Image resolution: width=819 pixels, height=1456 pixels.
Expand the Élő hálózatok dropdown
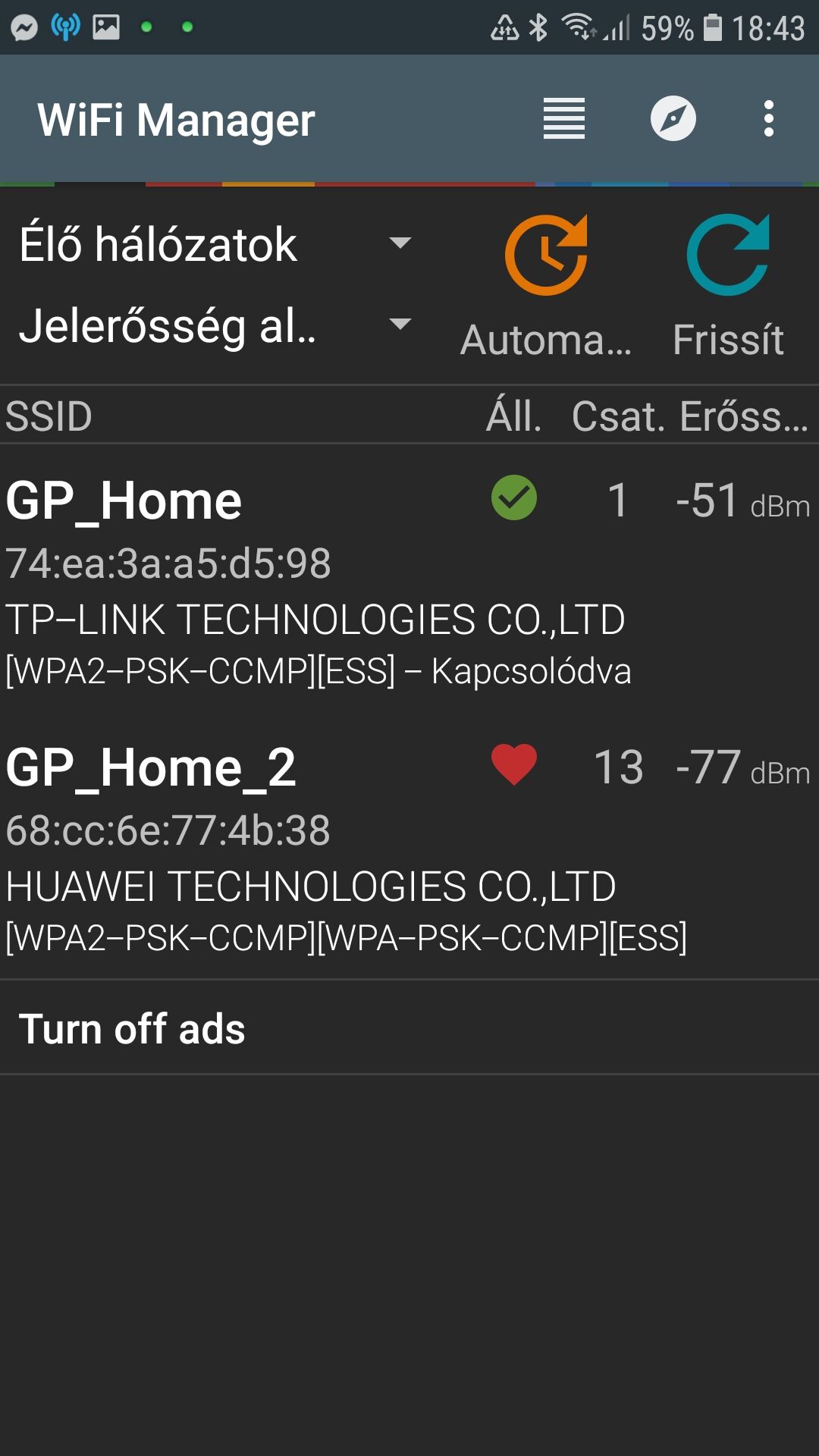point(215,244)
